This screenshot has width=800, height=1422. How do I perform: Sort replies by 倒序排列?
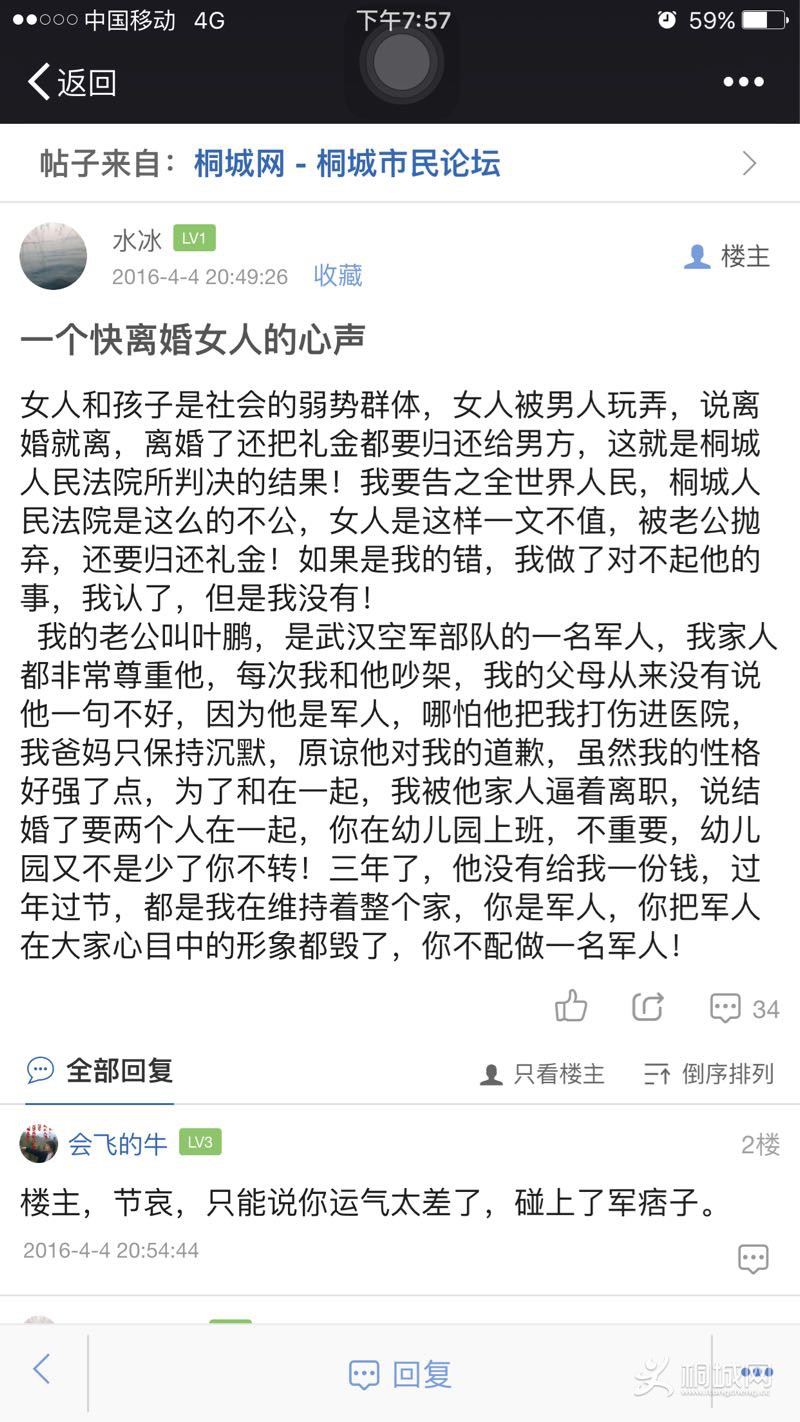709,1074
